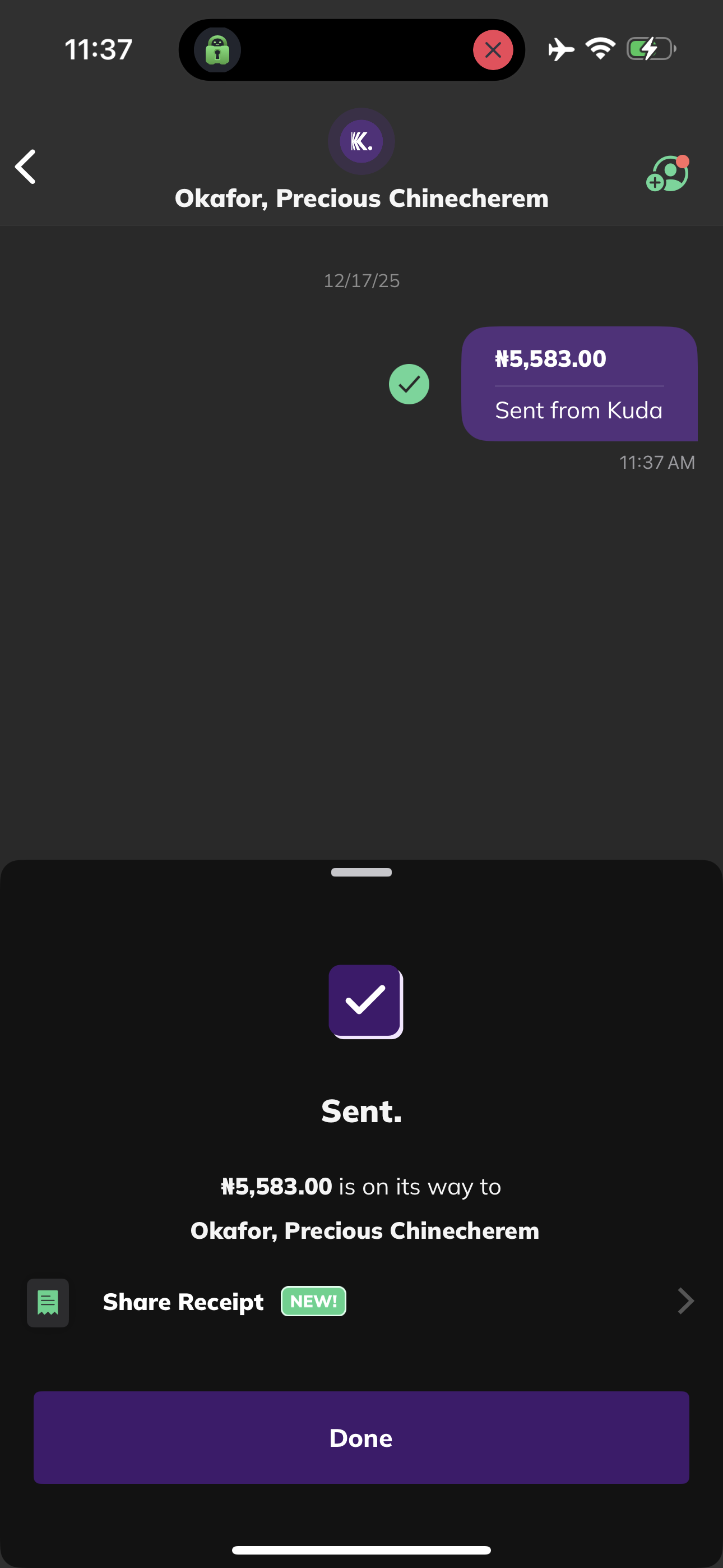
Task: Open the ₦5,583.00 sent transaction bubble
Action: click(x=579, y=384)
